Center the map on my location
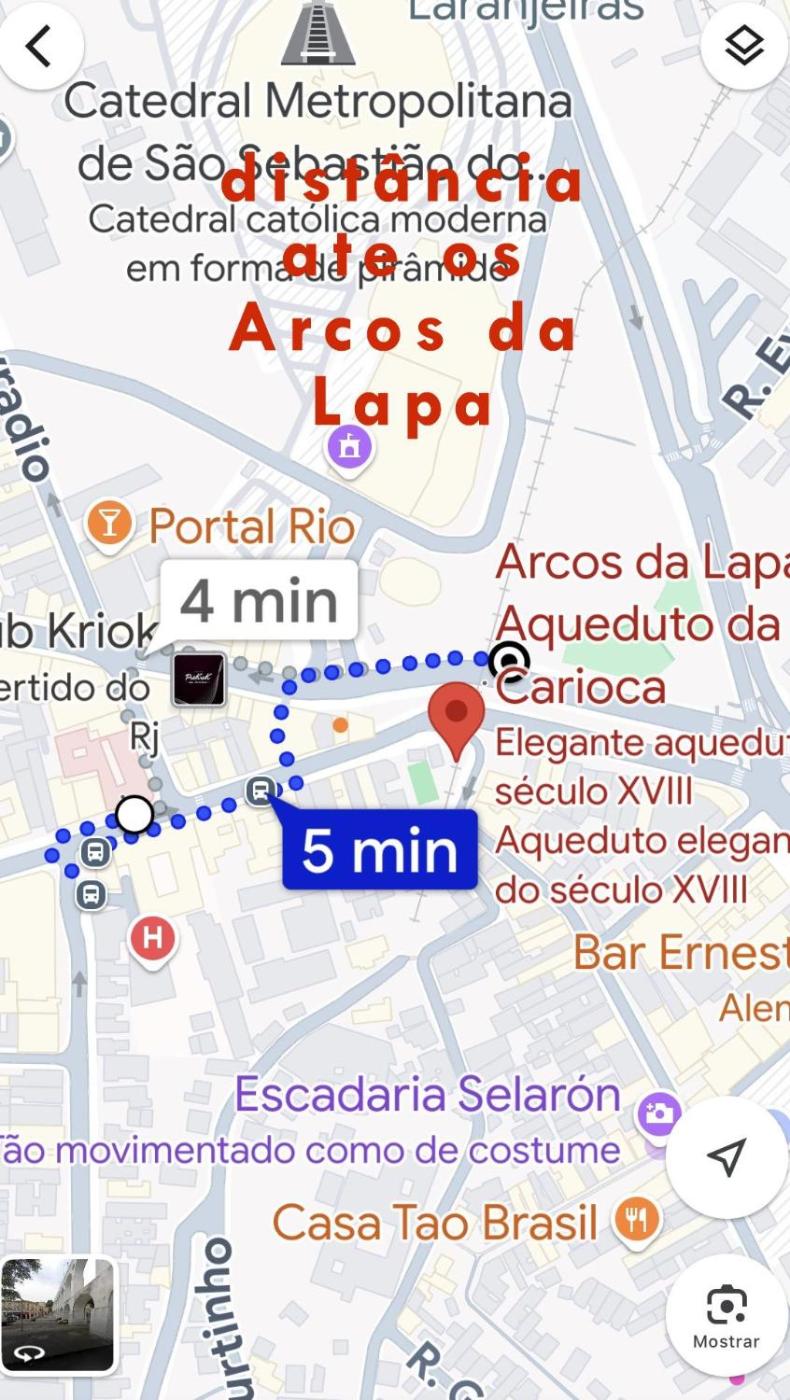Image resolution: width=790 pixels, height=1400 pixels. pyautogui.click(x=727, y=1157)
